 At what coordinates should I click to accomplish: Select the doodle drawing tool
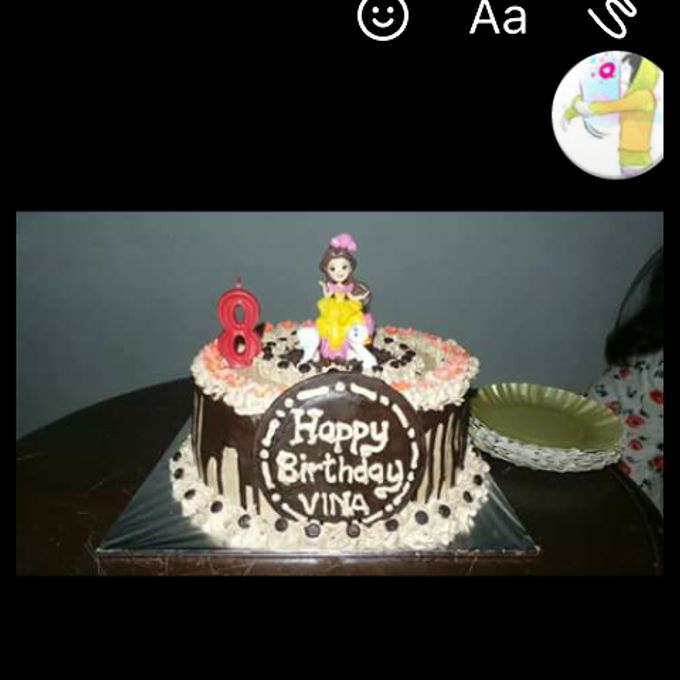pos(612,16)
